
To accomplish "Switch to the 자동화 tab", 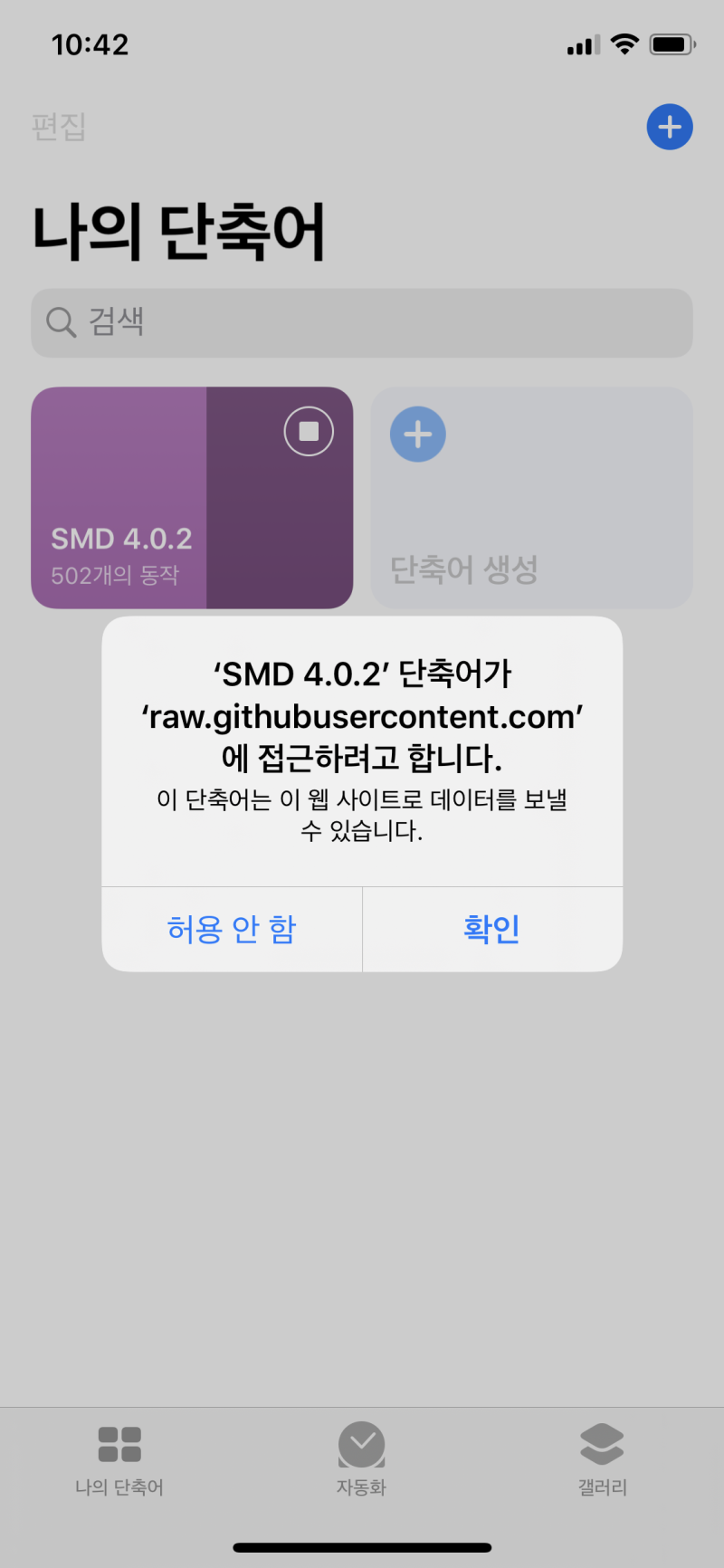I will tap(362, 1458).
